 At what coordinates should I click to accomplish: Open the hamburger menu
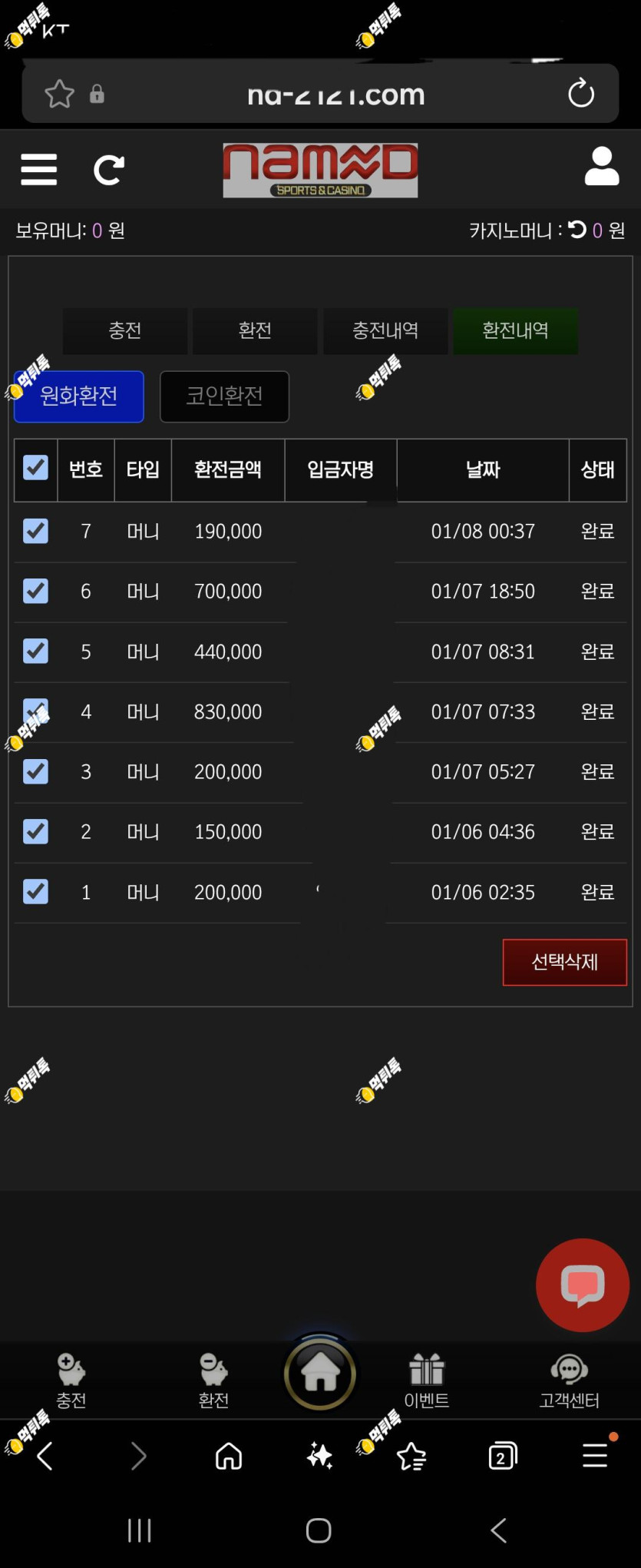38,169
